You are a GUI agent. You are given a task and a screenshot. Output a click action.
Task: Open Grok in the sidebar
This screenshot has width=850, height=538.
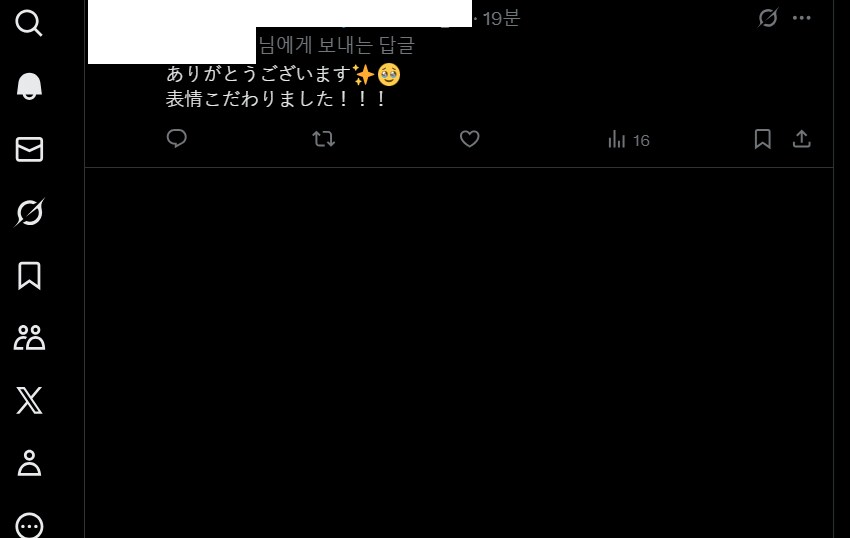point(29,212)
